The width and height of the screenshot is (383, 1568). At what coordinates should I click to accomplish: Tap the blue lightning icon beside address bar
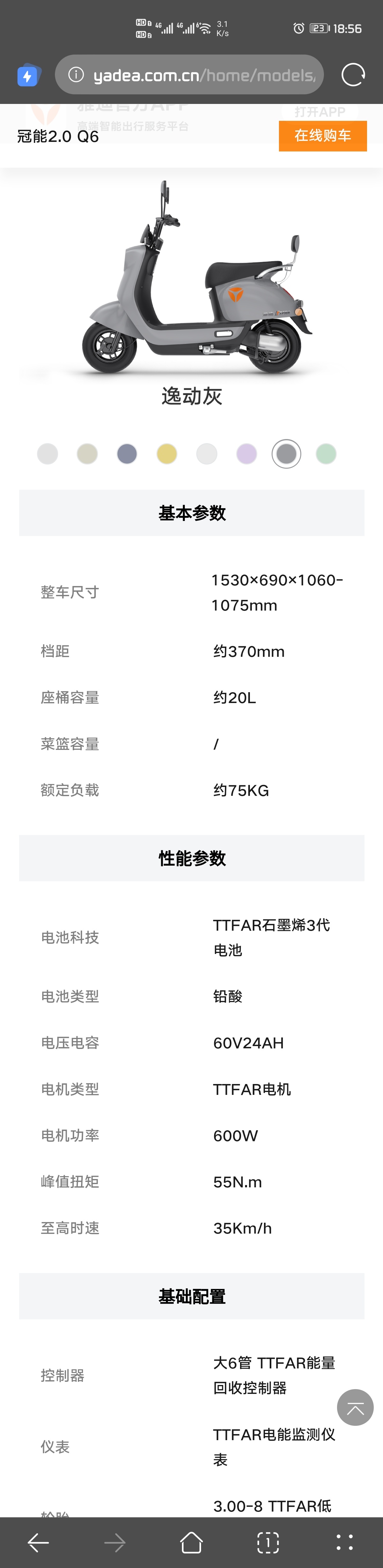click(27, 76)
